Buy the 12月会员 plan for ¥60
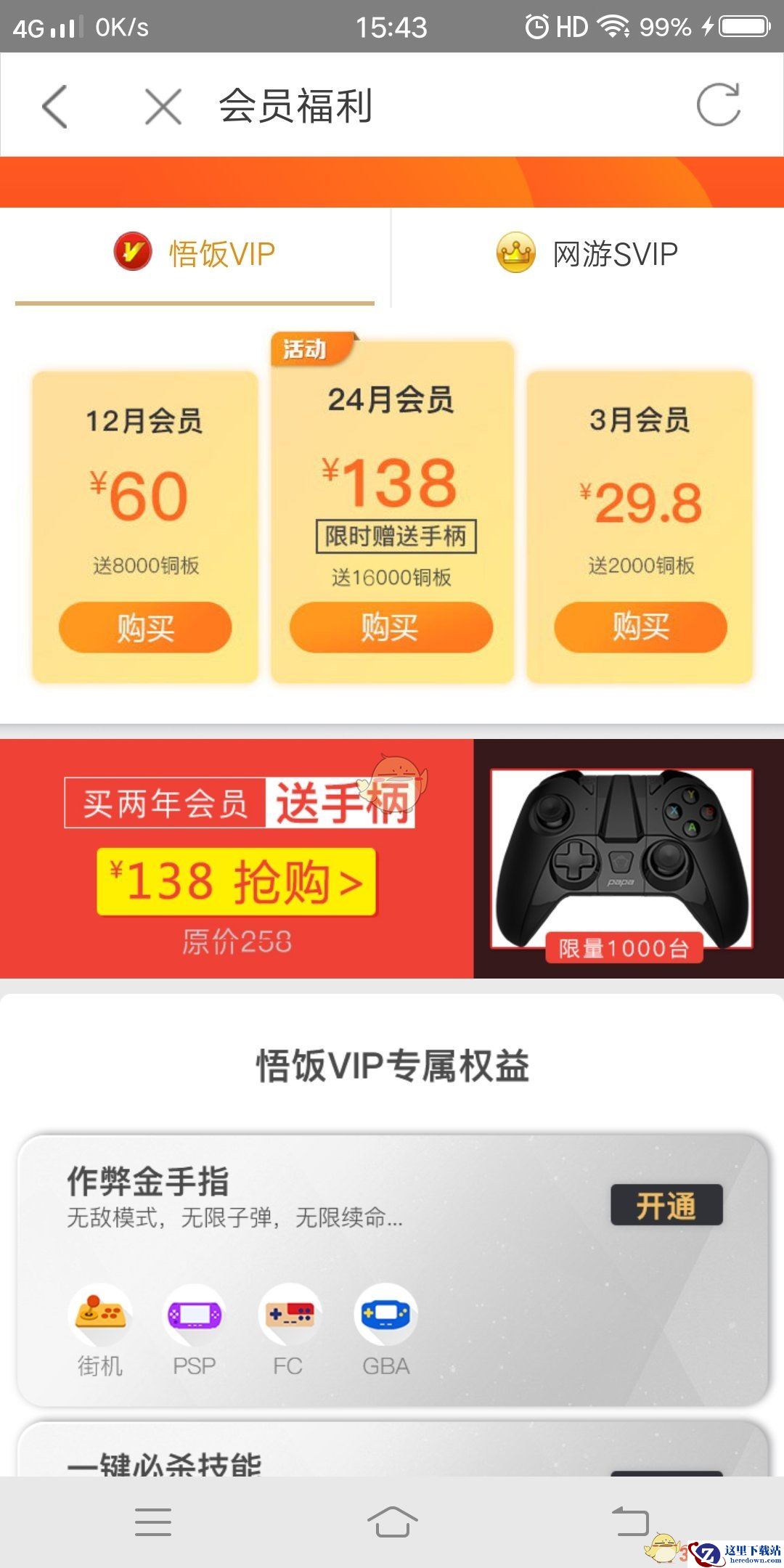Screen dimensions: 784x1568 [x=145, y=627]
